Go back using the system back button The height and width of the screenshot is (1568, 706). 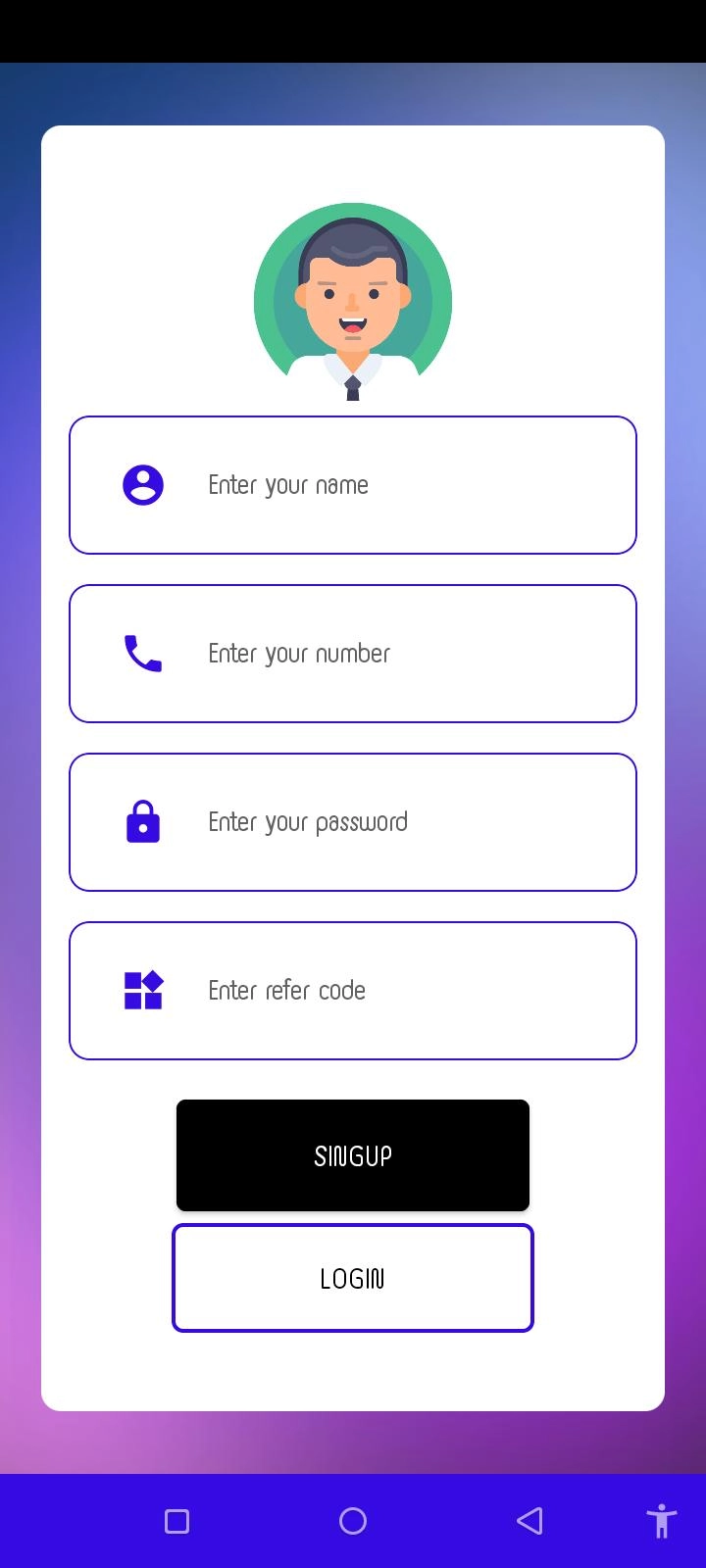[x=529, y=1521]
